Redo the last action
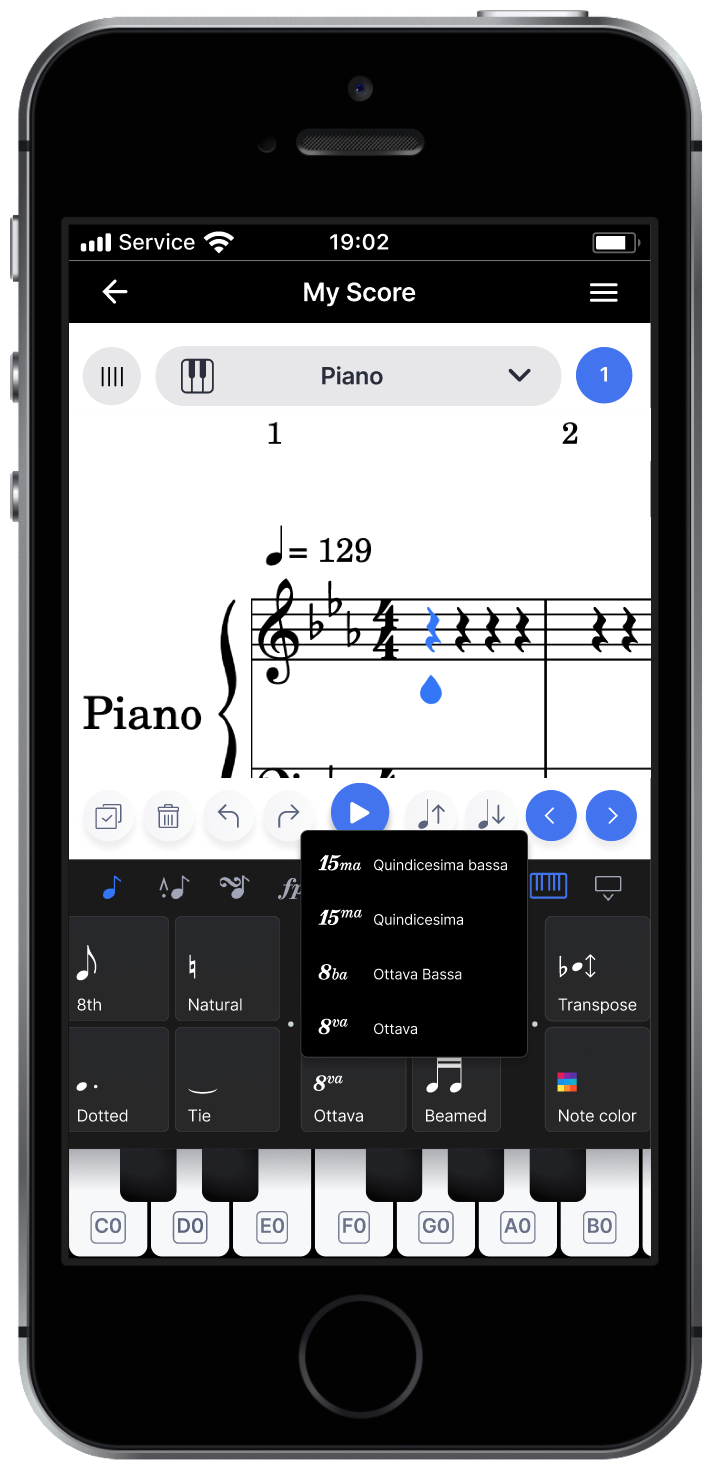 [289, 816]
